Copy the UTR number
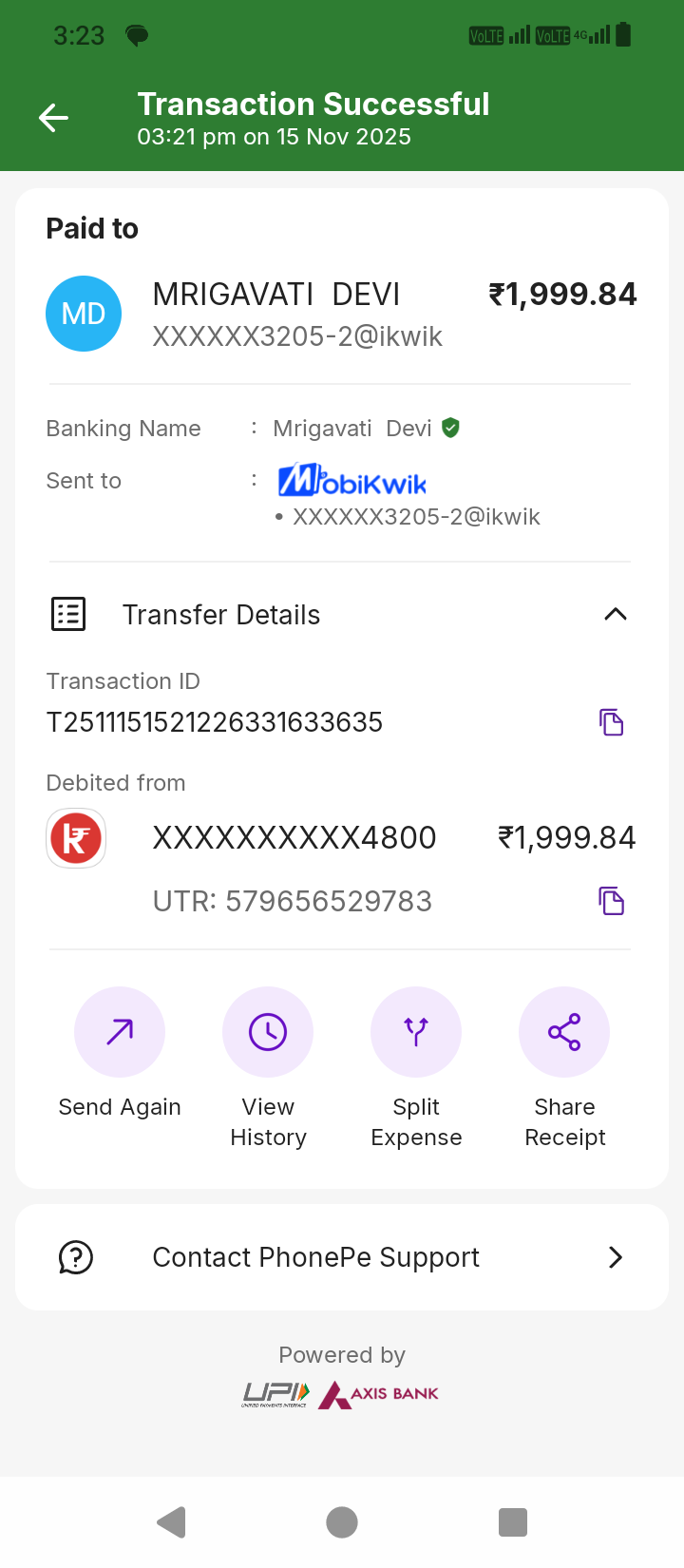The height and width of the screenshot is (1568, 684). click(612, 901)
